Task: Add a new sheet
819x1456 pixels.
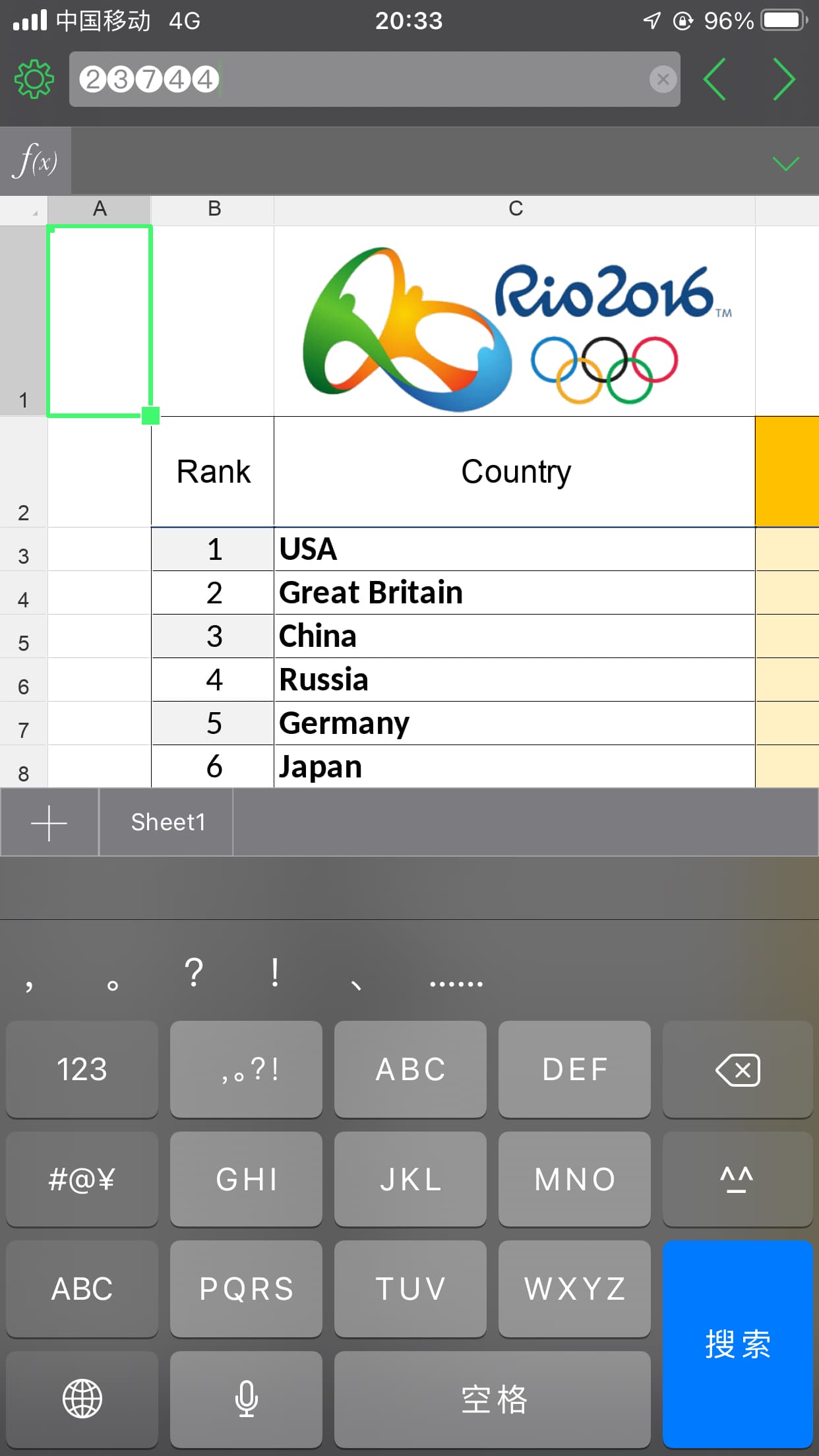Action: click(49, 823)
